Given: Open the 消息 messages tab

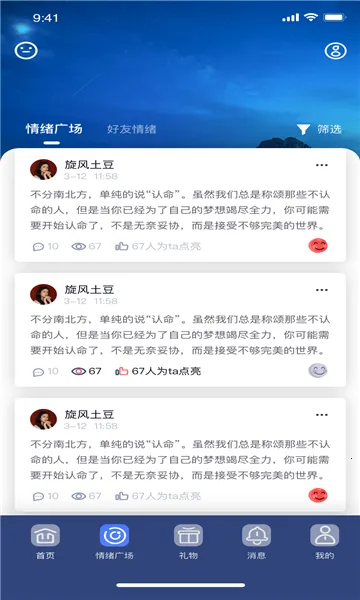Looking at the screenshot, I should click(256, 541).
